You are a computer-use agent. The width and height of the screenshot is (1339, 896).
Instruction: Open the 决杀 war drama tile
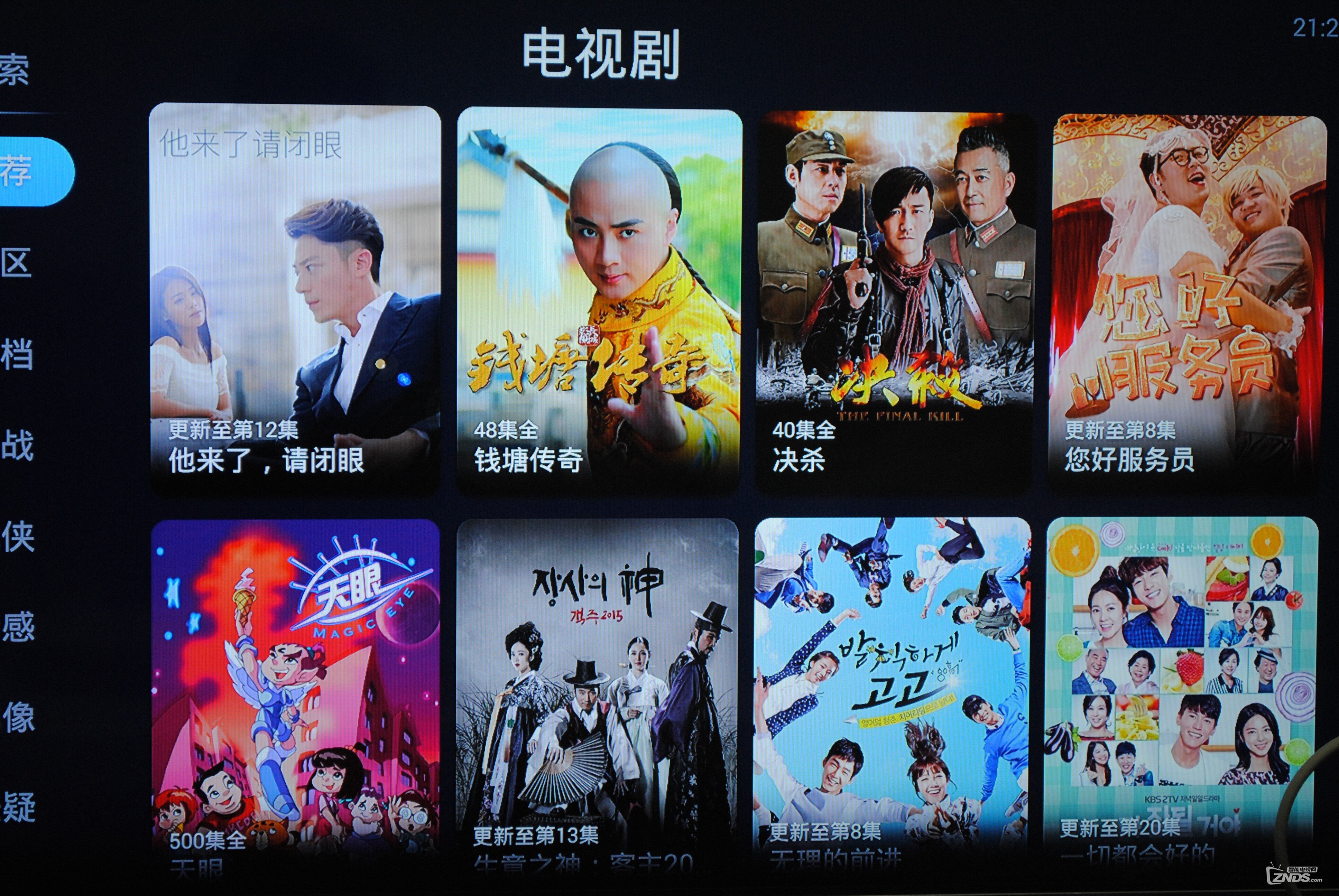tap(895, 300)
